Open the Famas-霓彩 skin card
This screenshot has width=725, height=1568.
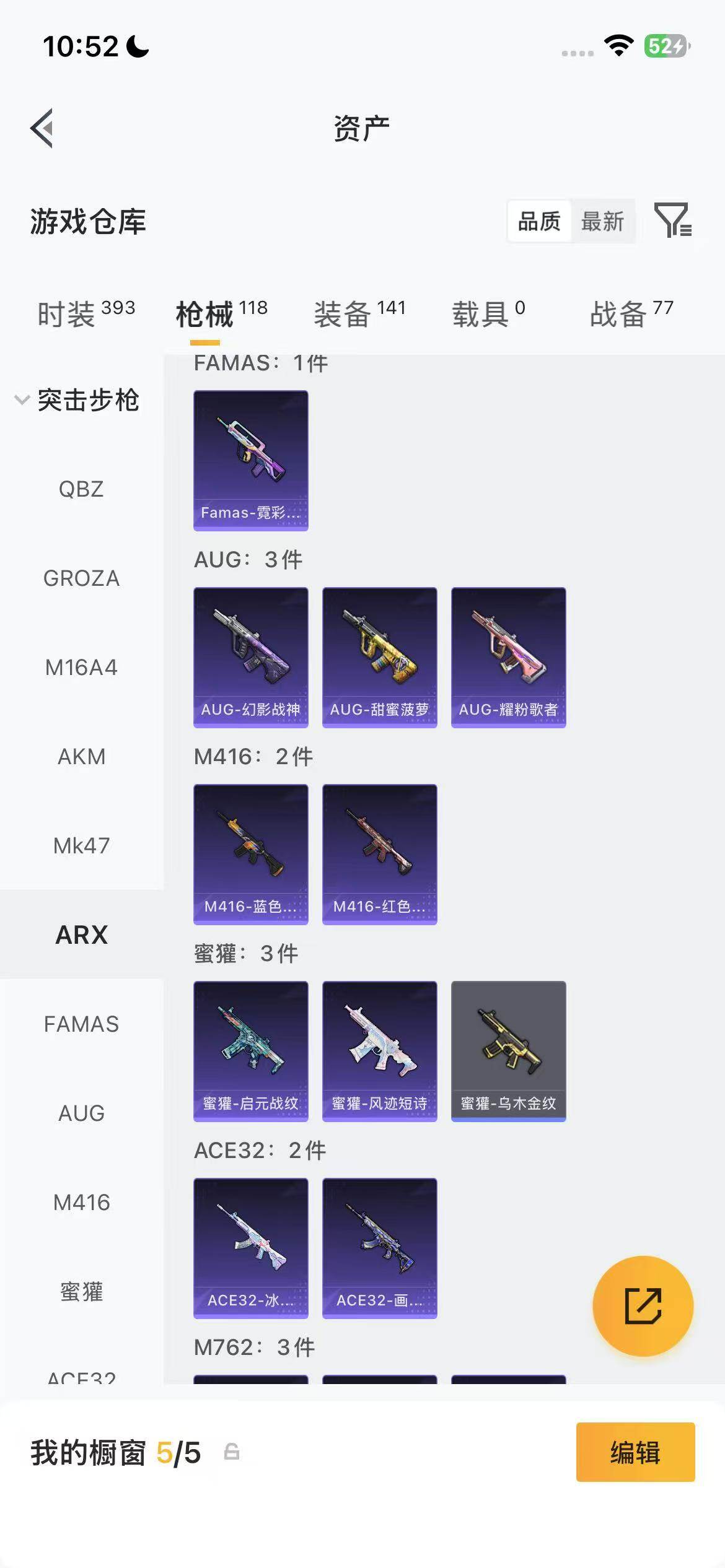click(251, 460)
